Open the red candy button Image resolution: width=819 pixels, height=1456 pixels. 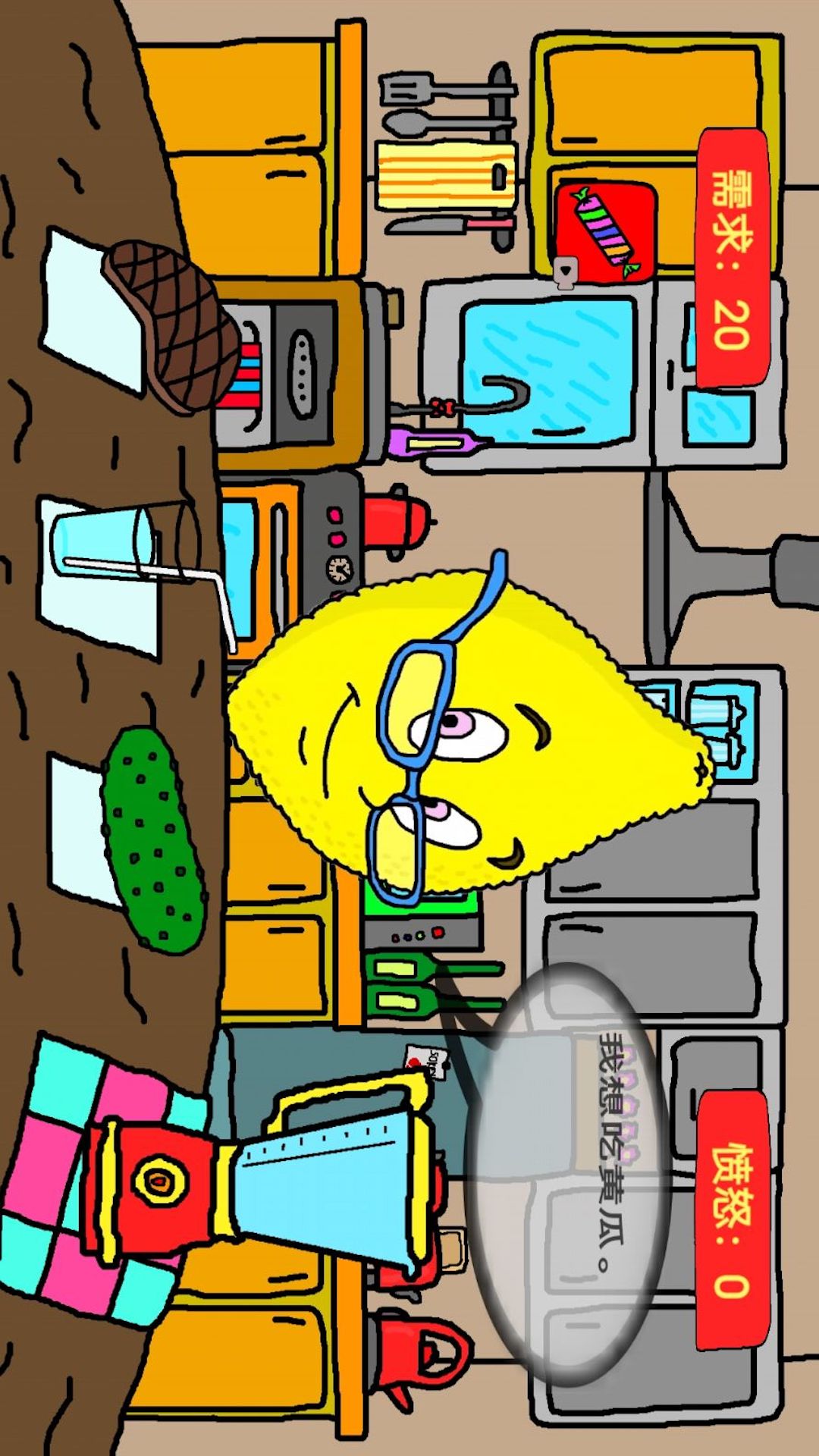(x=605, y=231)
